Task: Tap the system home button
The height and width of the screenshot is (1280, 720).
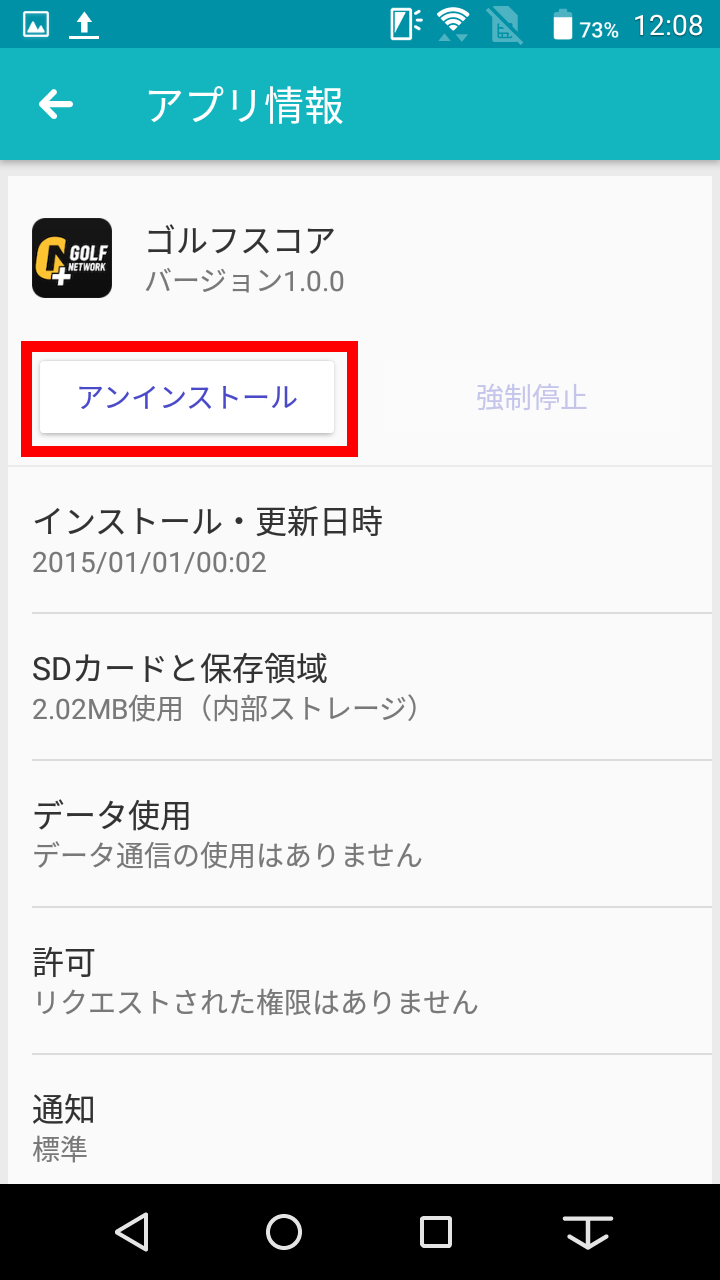Action: pyautogui.click(x=284, y=1232)
